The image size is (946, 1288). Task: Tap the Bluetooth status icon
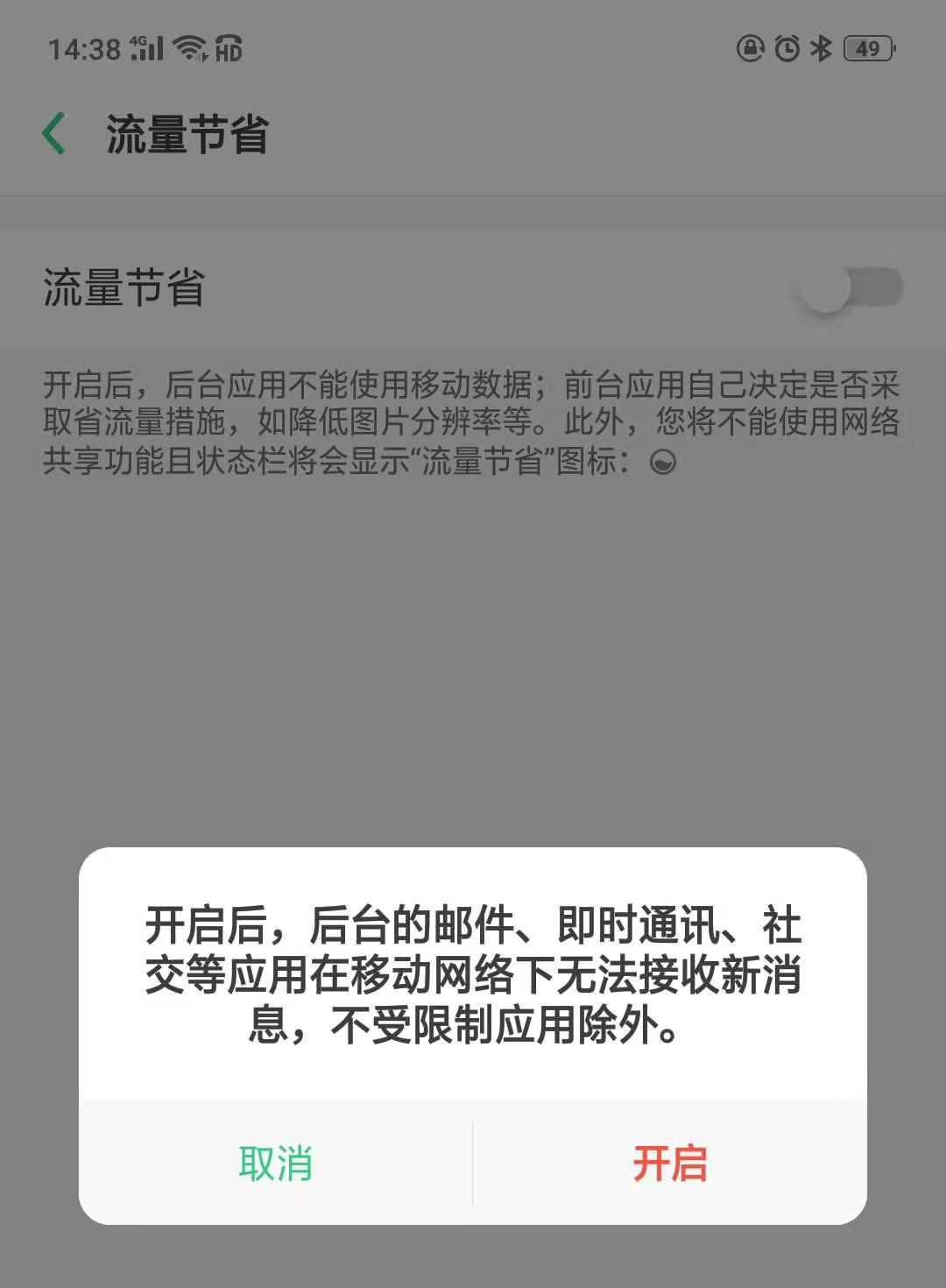tap(822, 48)
